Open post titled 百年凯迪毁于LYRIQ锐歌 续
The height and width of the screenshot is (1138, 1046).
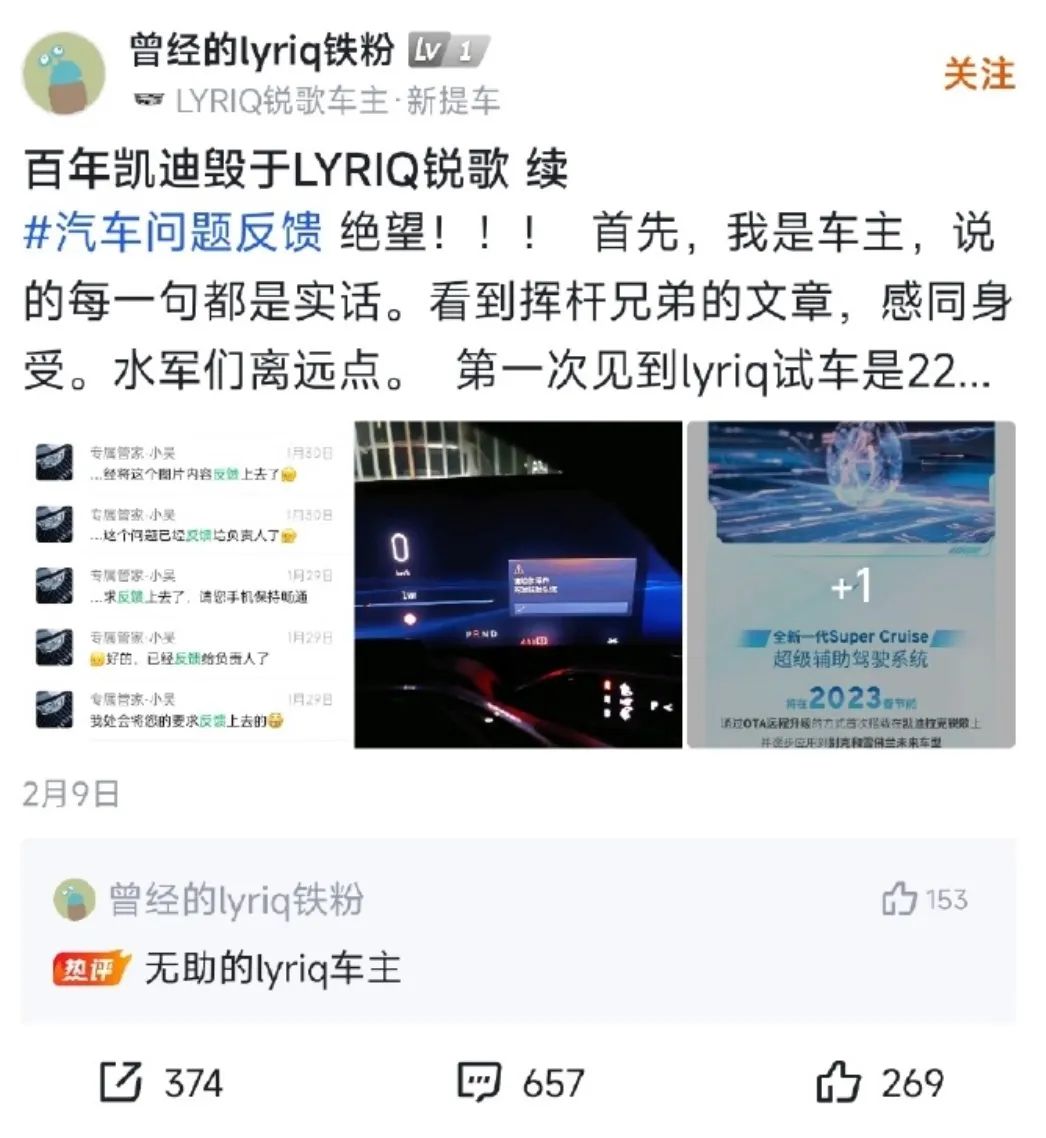295,169
